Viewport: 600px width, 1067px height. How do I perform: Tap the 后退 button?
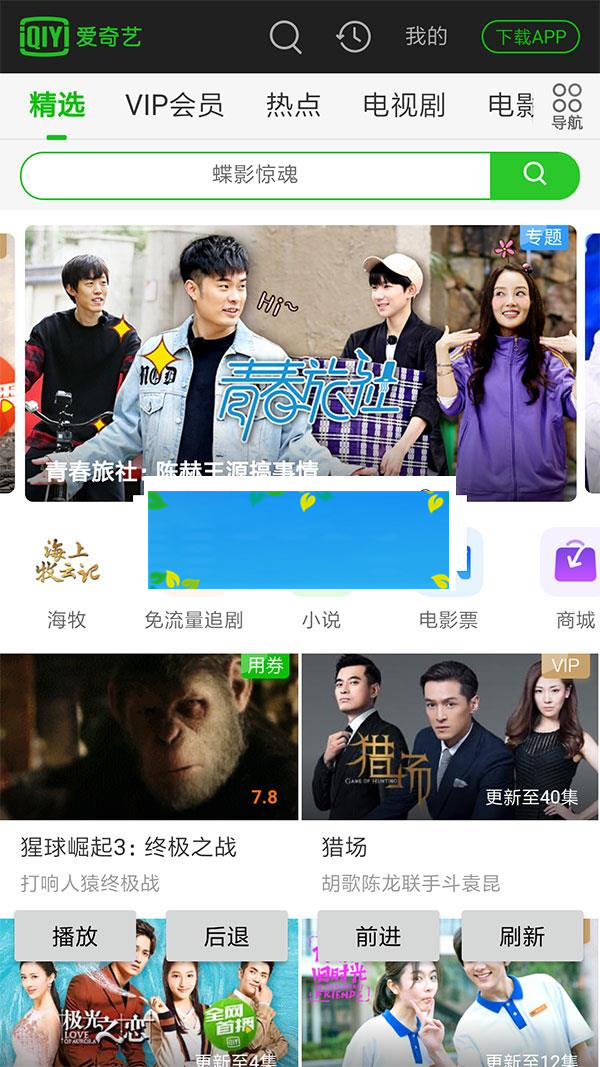point(227,936)
